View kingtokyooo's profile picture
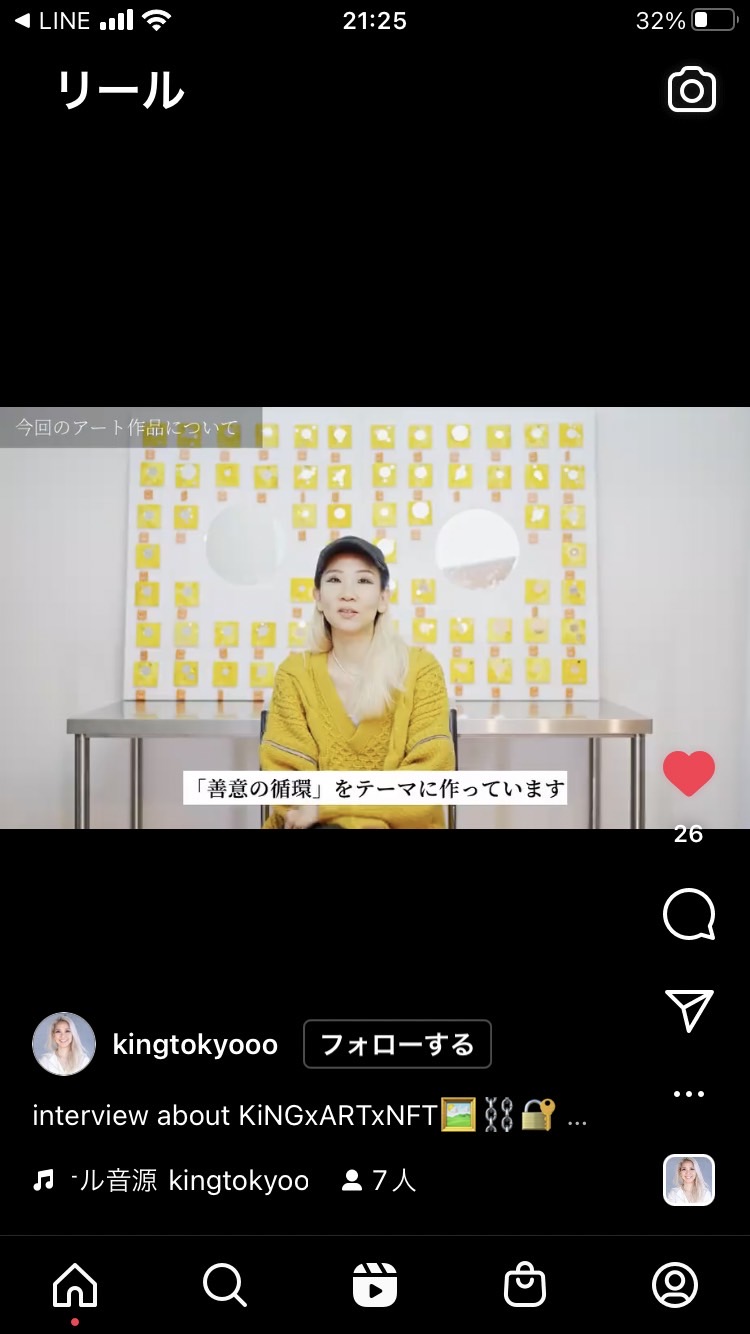Image resolution: width=750 pixels, height=1334 pixels. [64, 1044]
